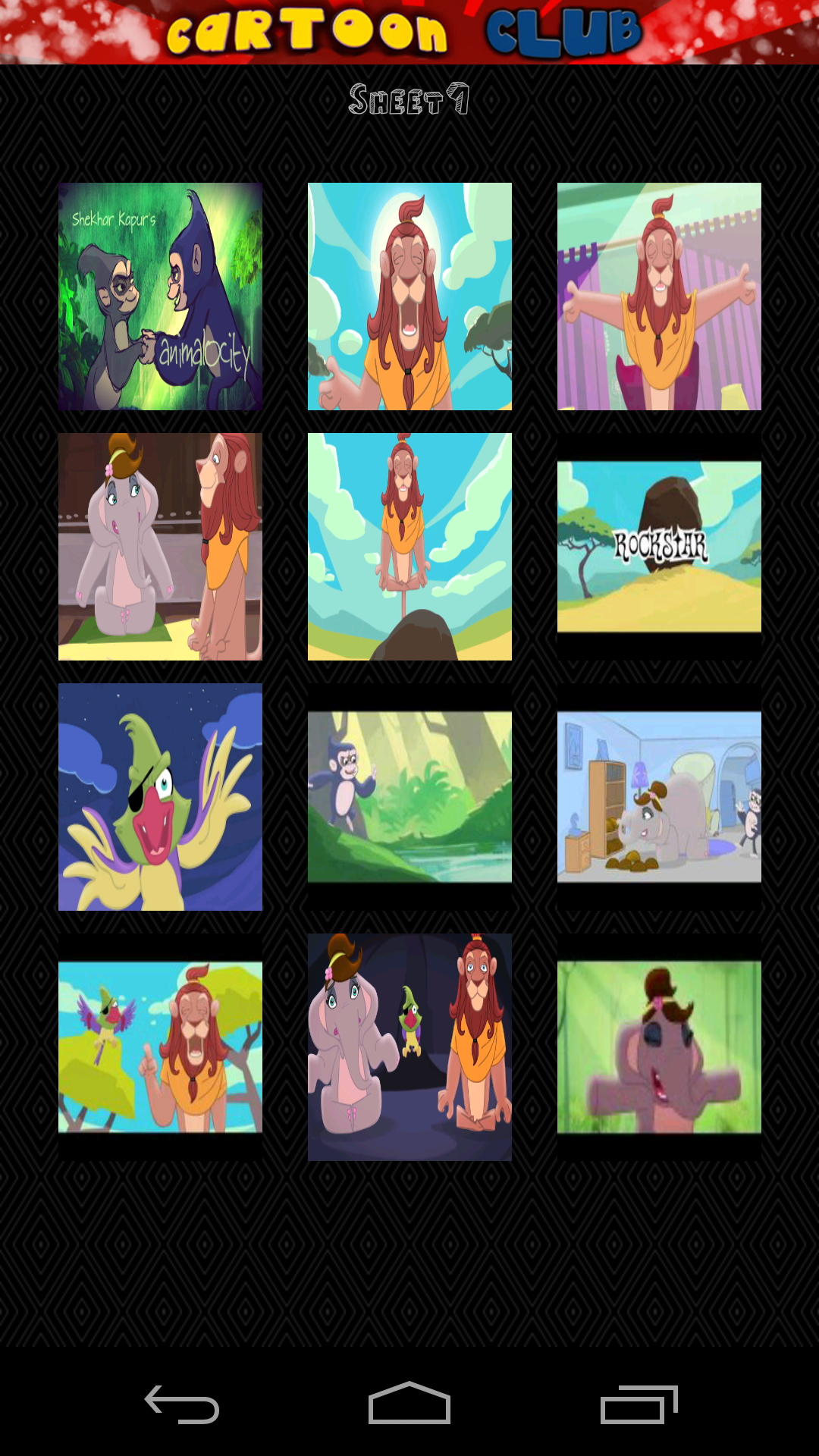
Task: Tap the blurry elephant on green background
Action: (659, 1047)
